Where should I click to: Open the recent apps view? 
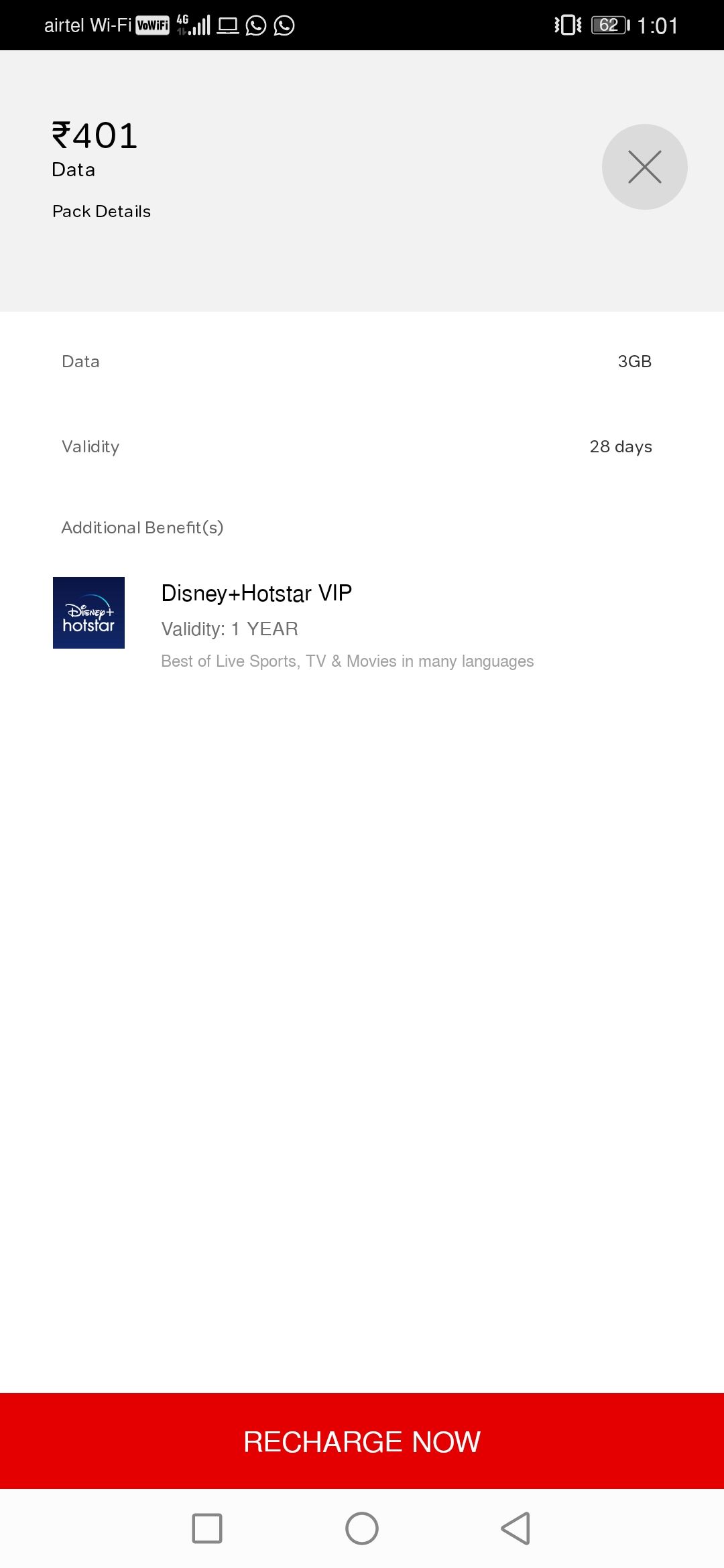click(207, 1528)
